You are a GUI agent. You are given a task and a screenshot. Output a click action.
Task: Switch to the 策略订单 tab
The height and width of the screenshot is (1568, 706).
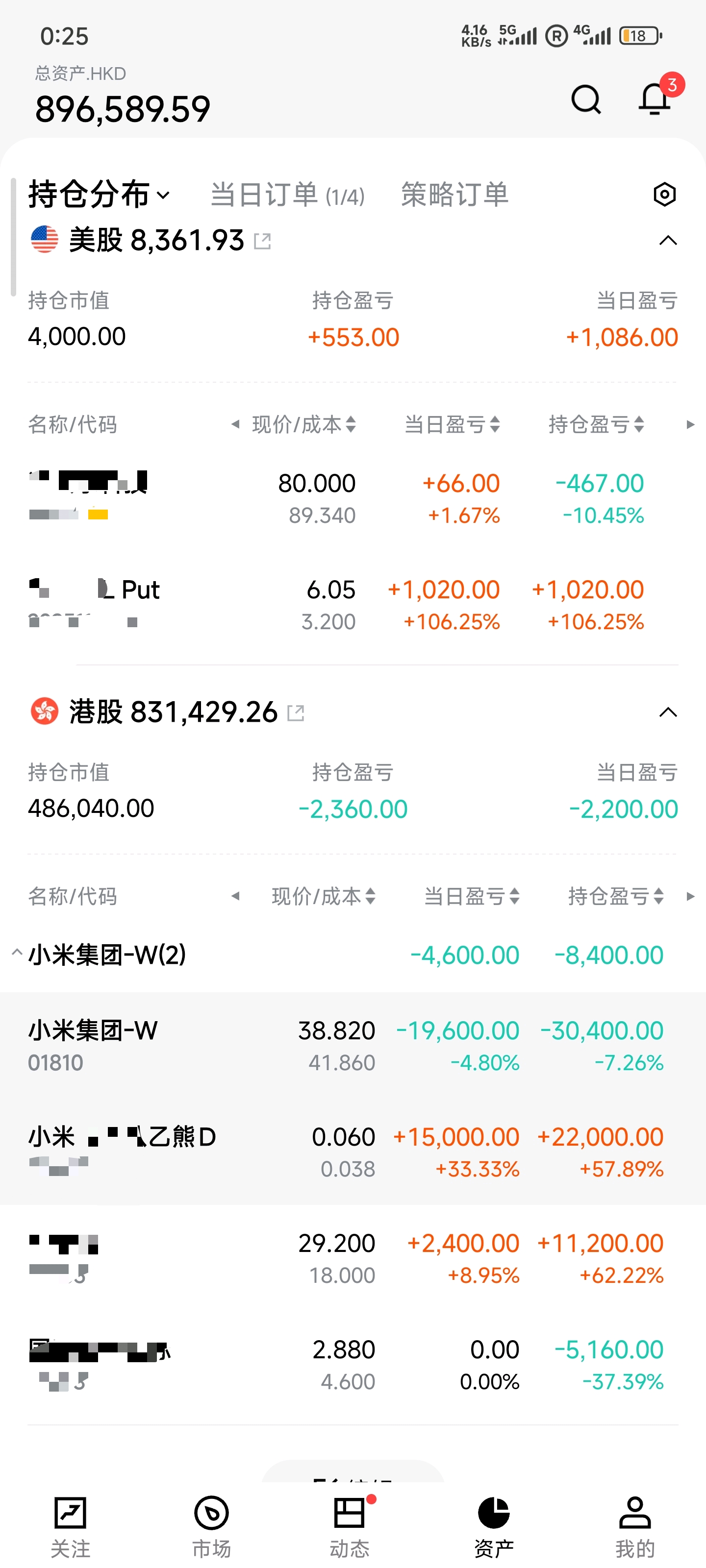454,195
